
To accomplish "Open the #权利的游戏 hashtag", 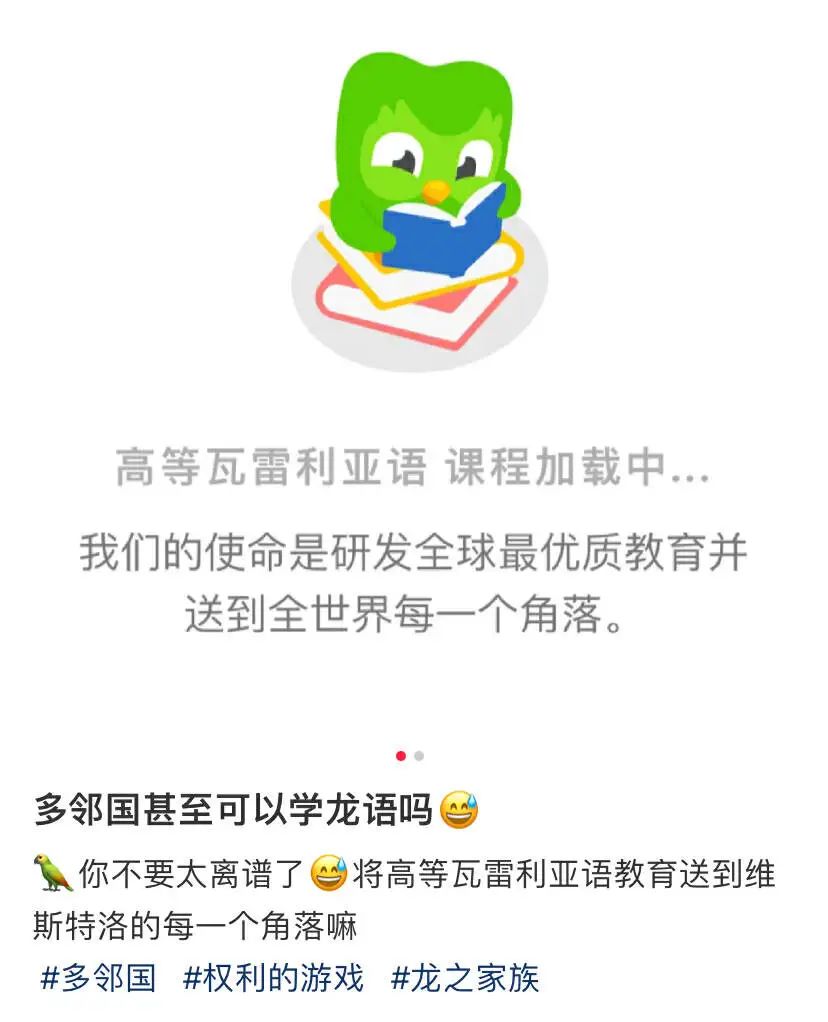I will [273, 977].
